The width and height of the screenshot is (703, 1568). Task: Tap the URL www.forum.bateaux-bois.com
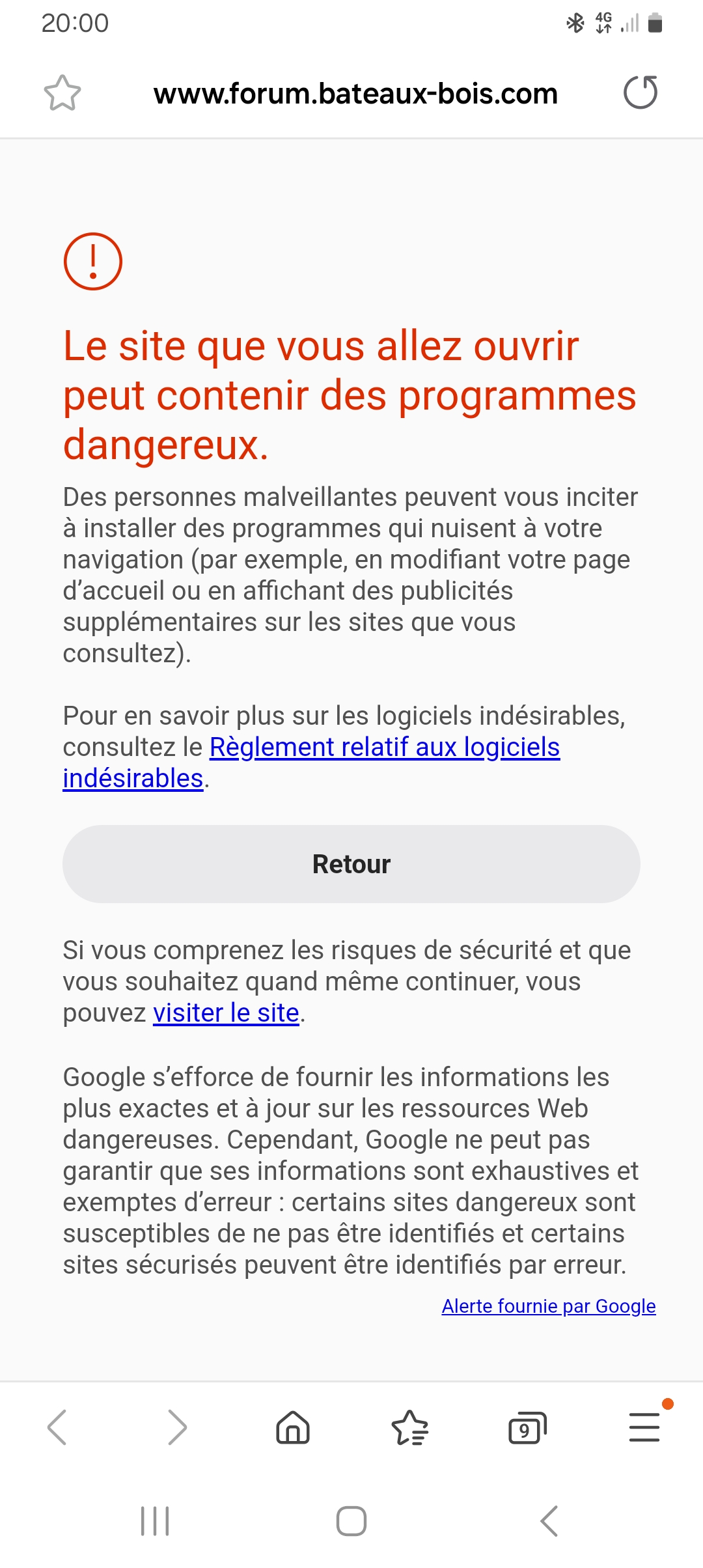pyautogui.click(x=355, y=94)
